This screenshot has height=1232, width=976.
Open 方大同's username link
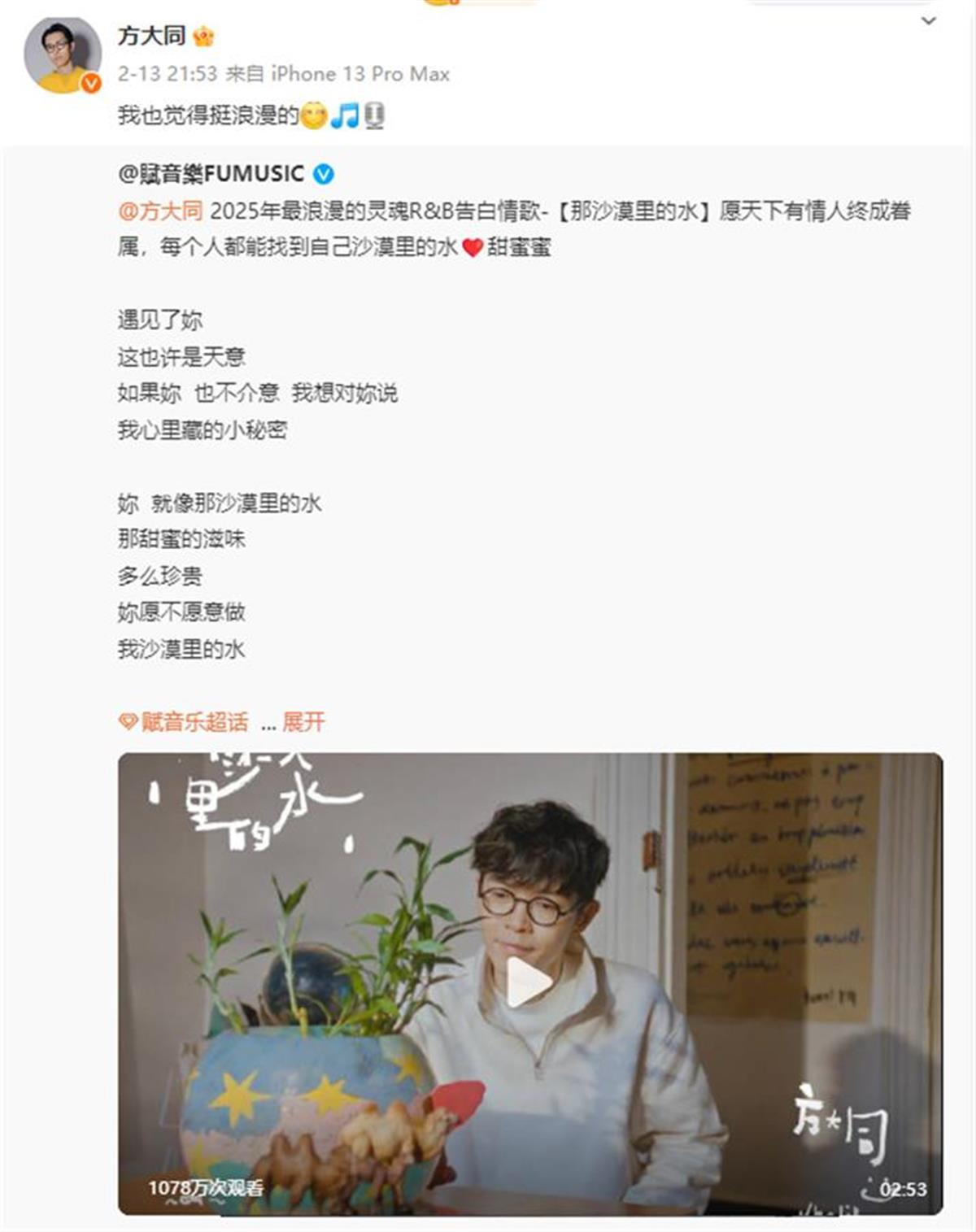(x=152, y=36)
